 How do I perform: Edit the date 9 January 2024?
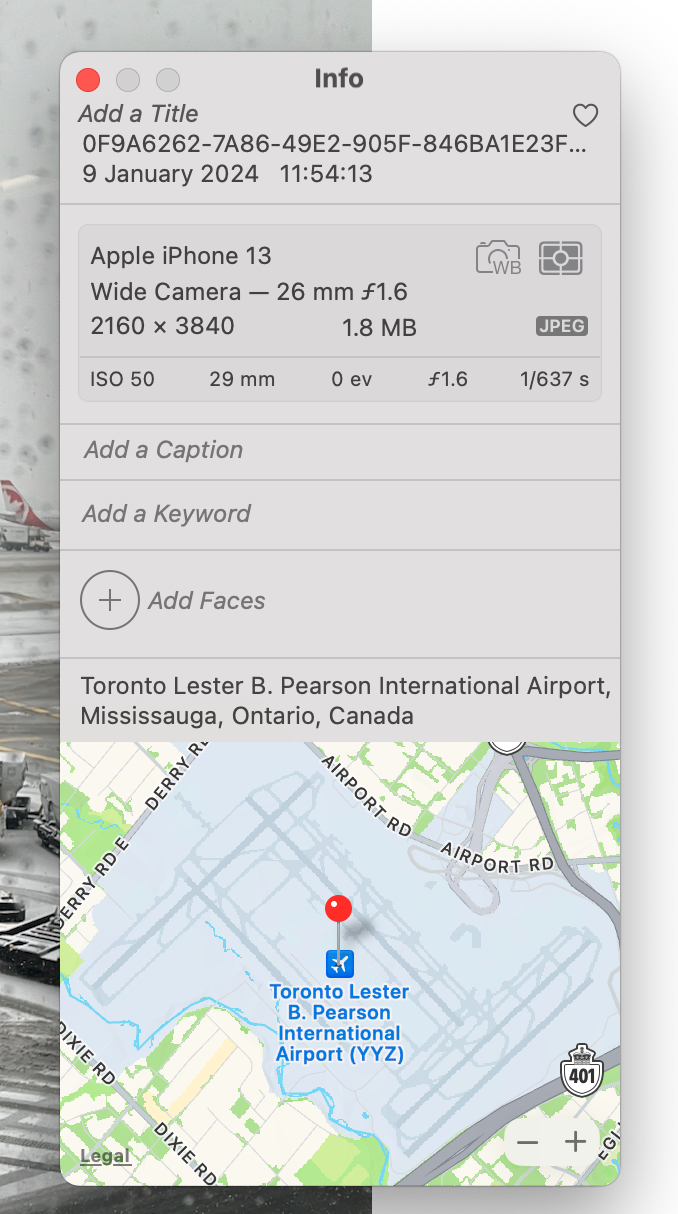tap(170, 174)
